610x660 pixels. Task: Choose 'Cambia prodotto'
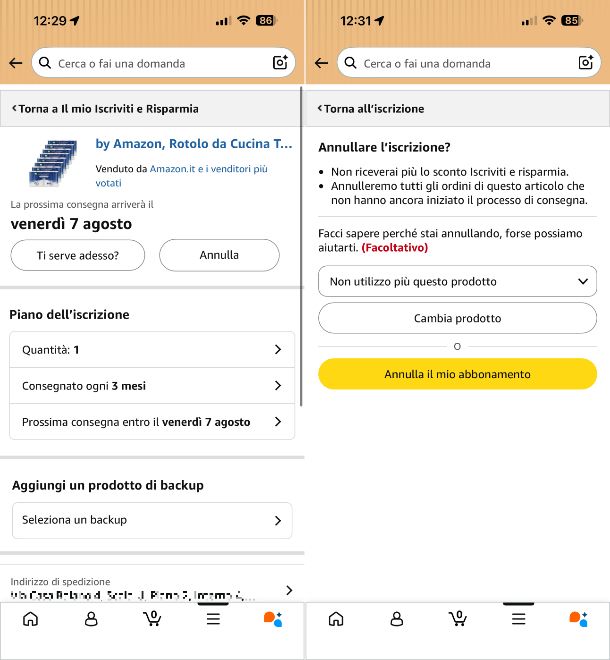point(457,318)
